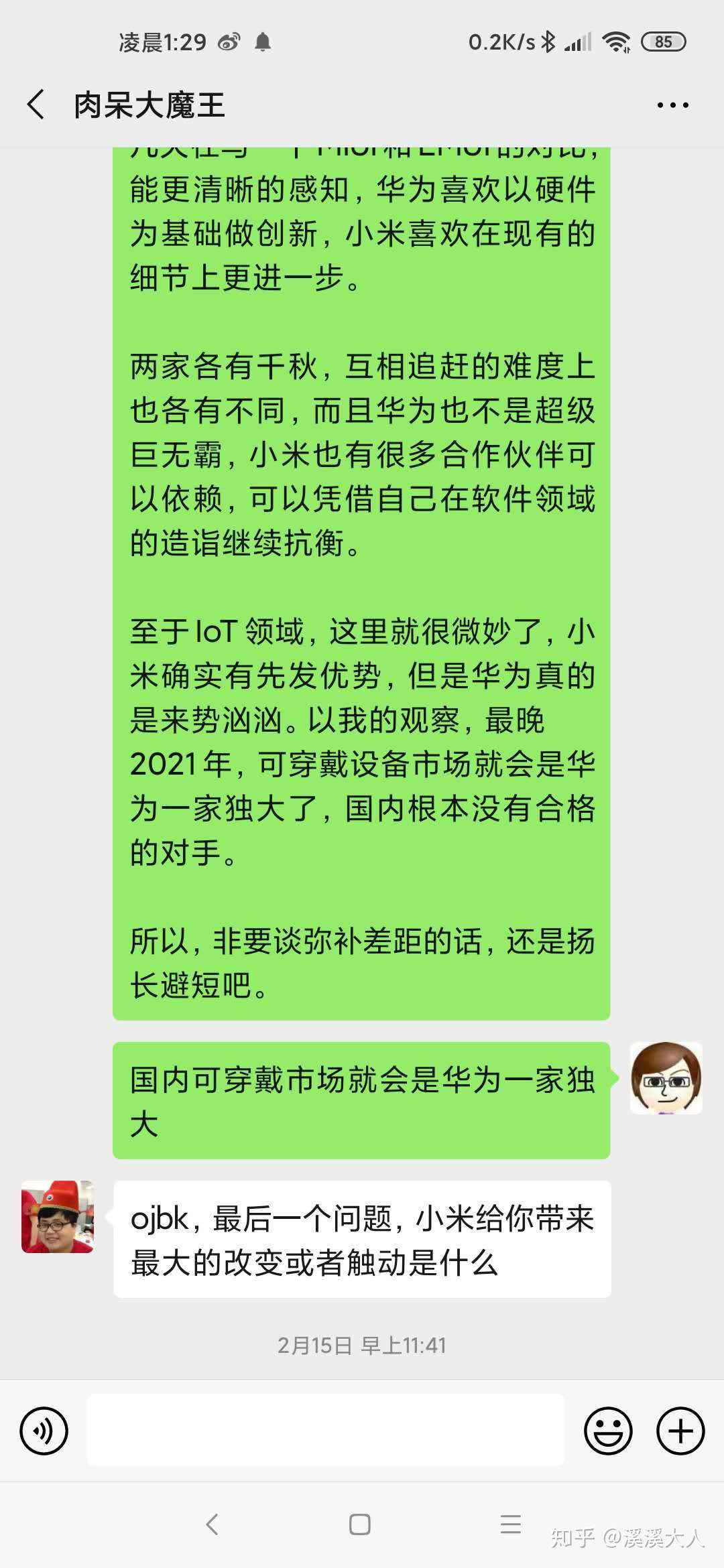Open 肉呆大魔王's avatar with red hat
724x1568 pixels.
click(x=58, y=1217)
